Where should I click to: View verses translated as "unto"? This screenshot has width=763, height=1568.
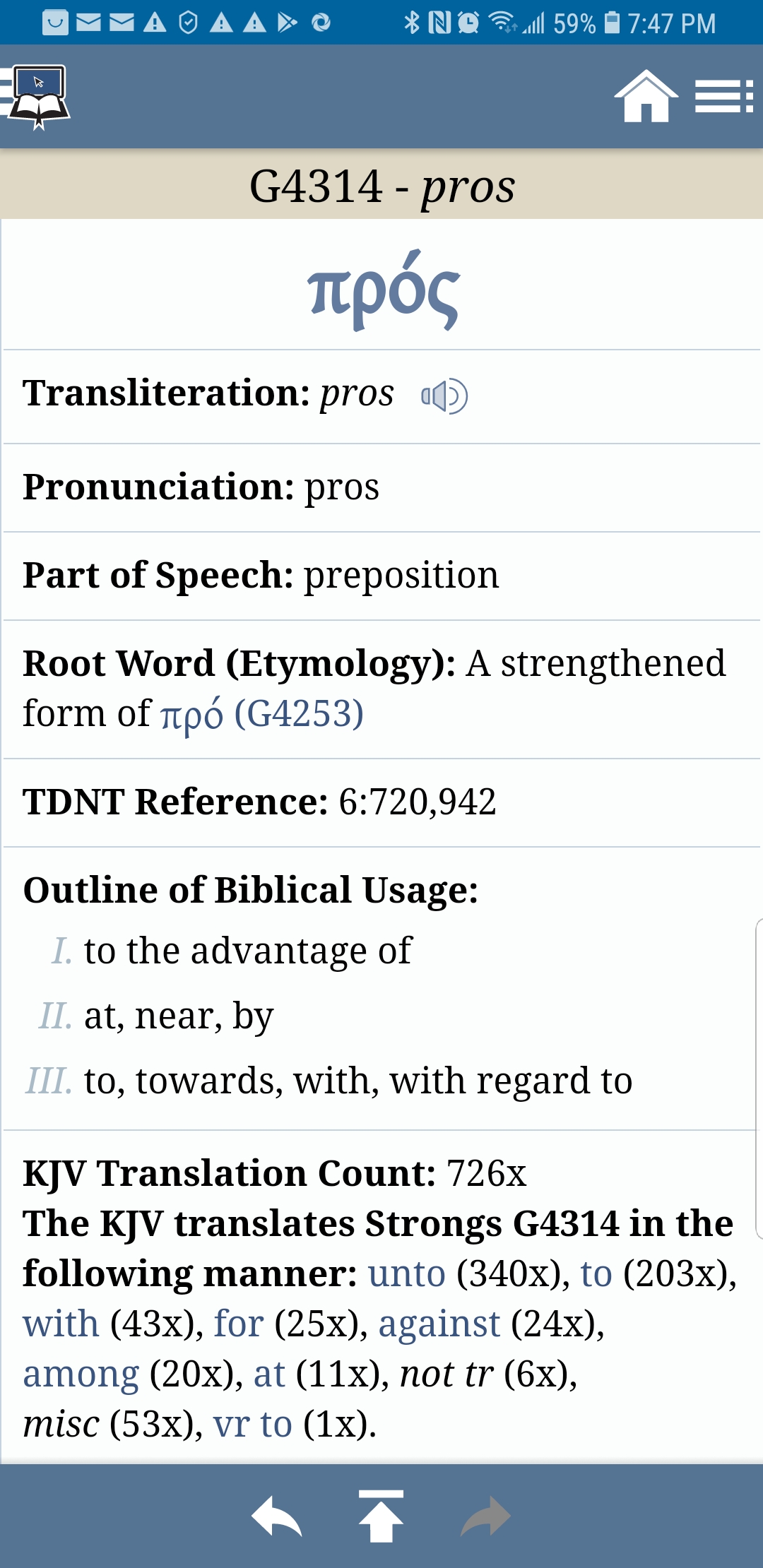coord(406,1273)
